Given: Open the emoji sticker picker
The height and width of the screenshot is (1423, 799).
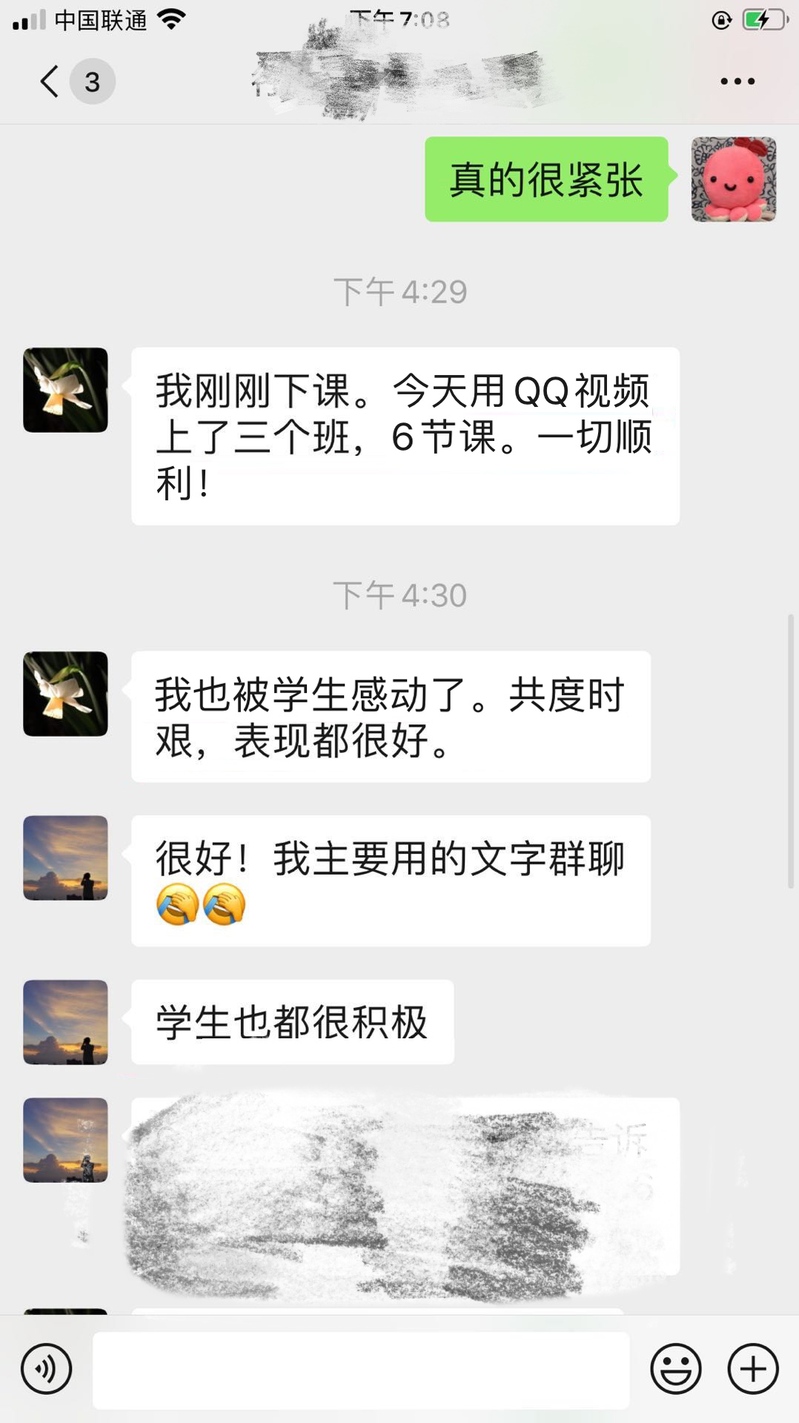Looking at the screenshot, I should point(676,1368).
